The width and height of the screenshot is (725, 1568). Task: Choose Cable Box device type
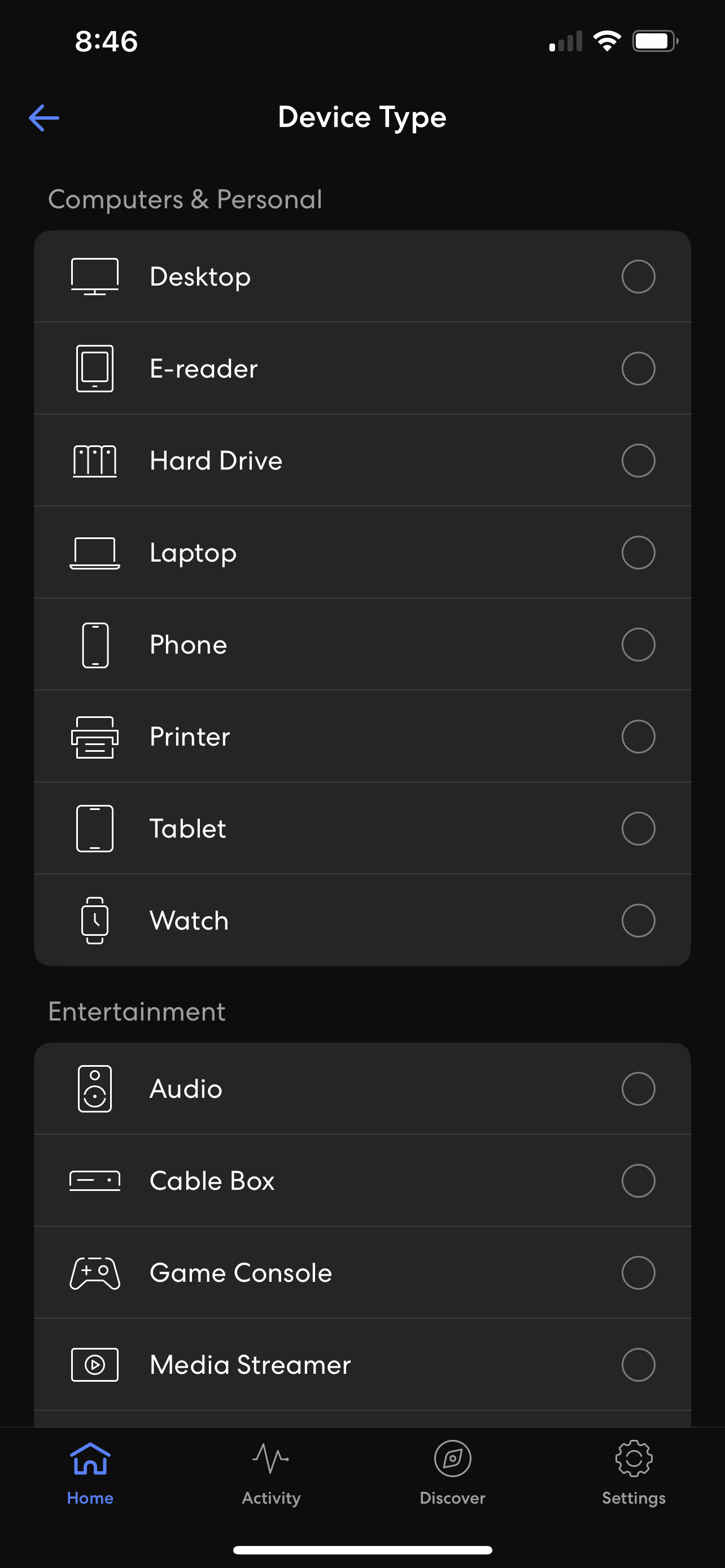pos(637,1181)
